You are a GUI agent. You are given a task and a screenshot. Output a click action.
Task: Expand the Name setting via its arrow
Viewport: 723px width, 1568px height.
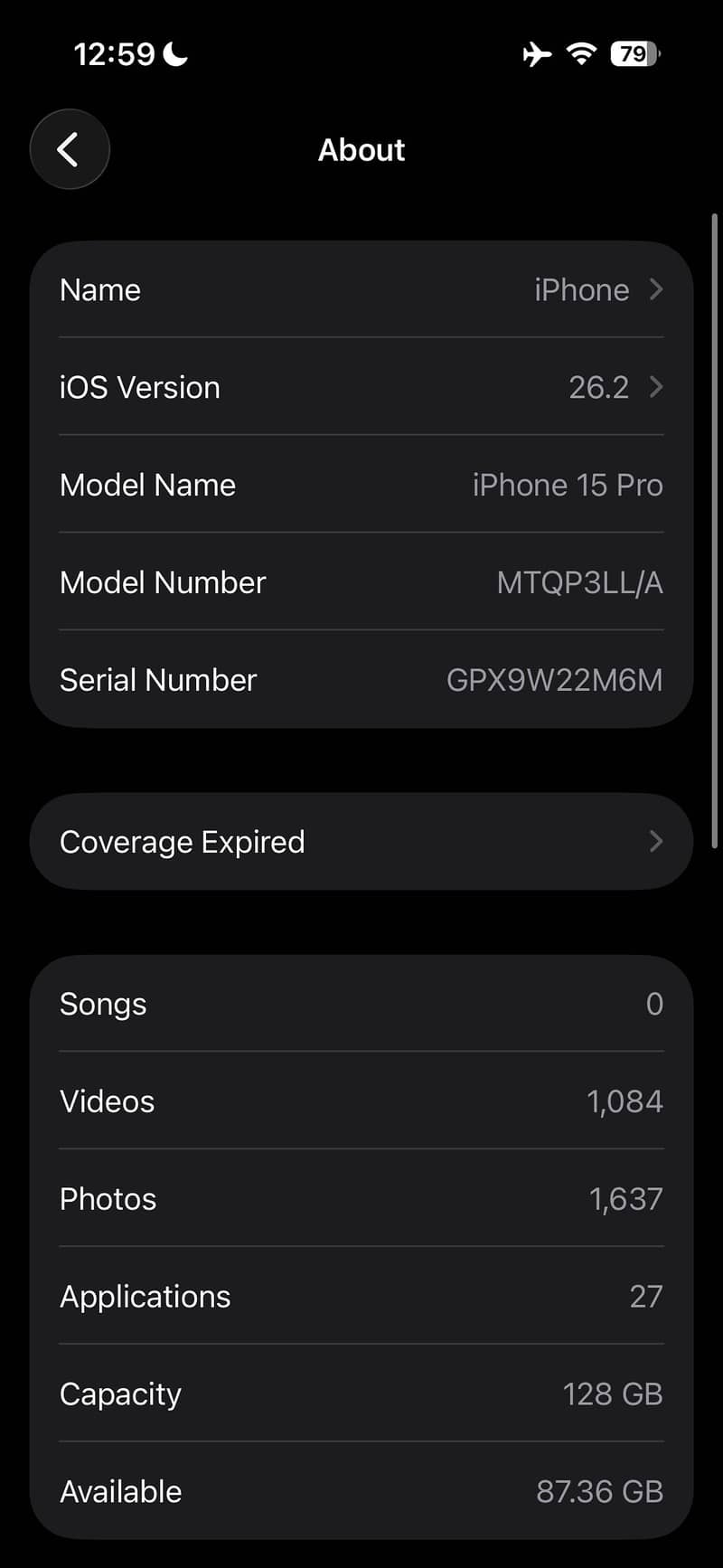coord(657,289)
